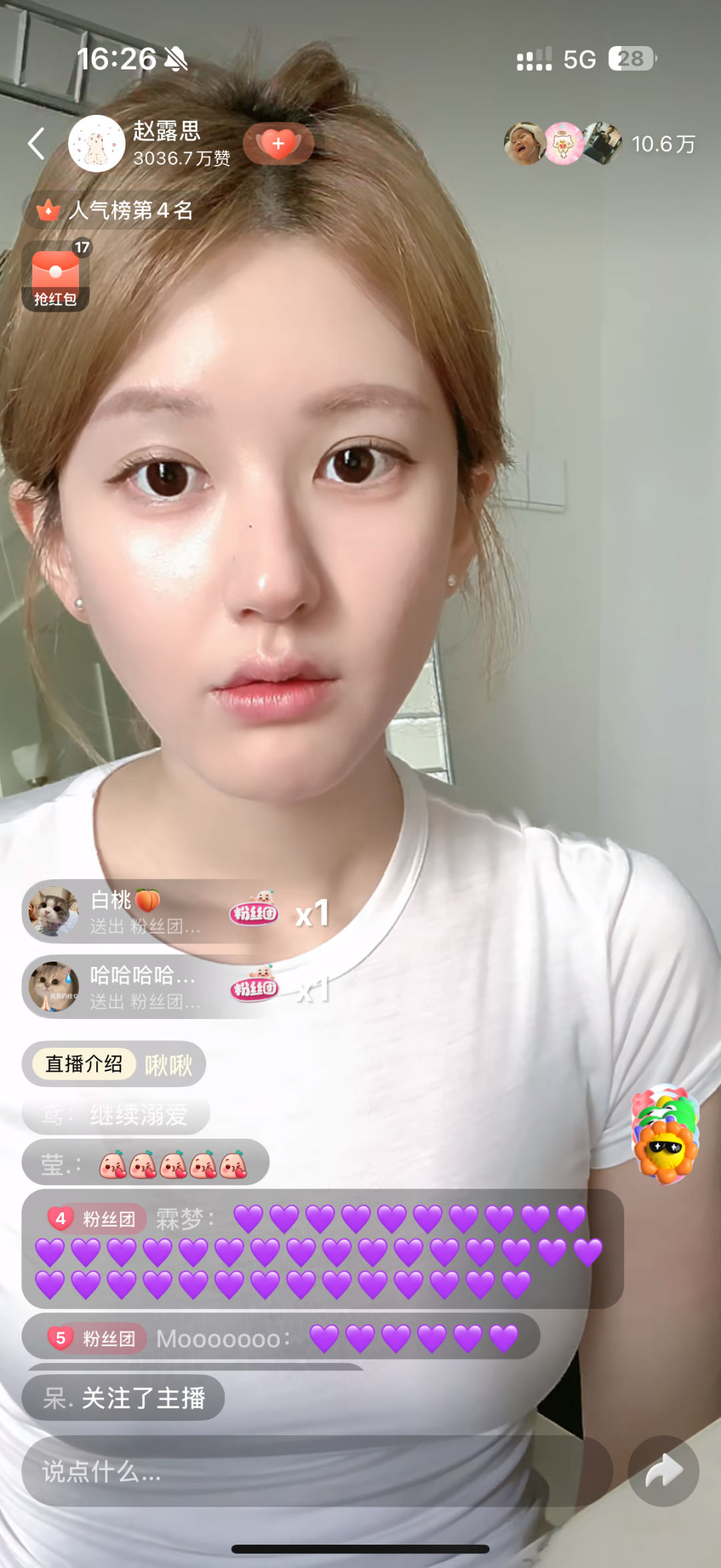
Task: Open the 10.6万 viewer list
Action: point(663,144)
